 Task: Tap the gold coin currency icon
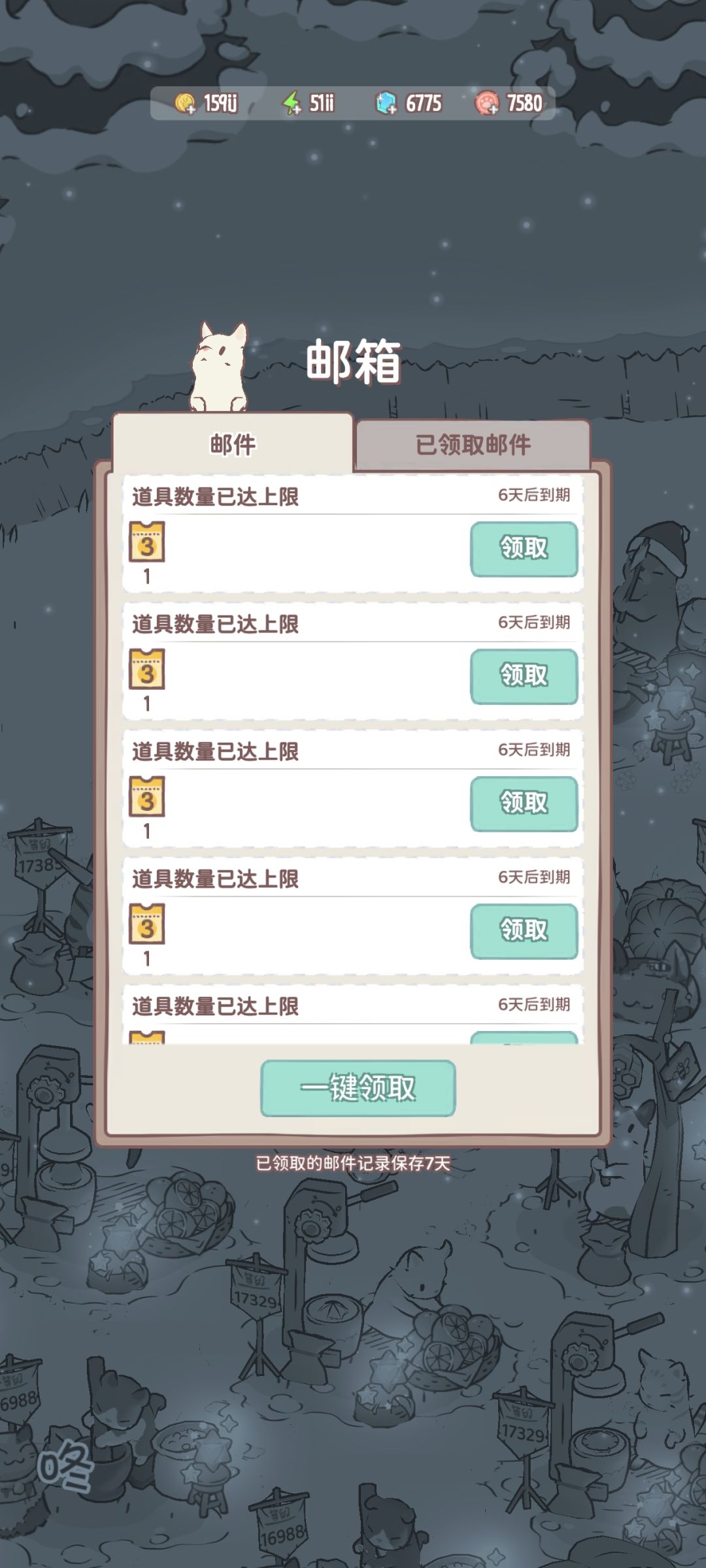[184, 102]
